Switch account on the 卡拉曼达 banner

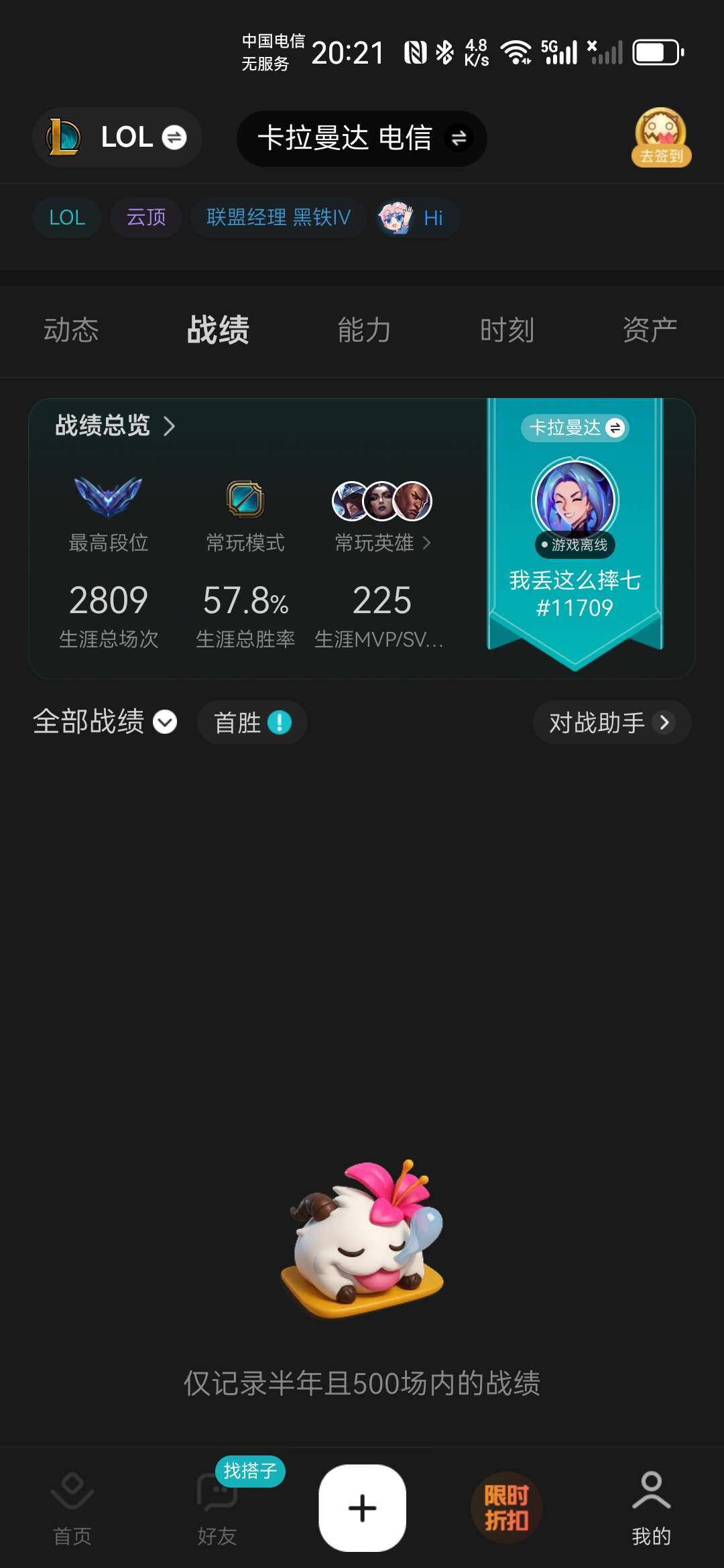[x=575, y=428]
